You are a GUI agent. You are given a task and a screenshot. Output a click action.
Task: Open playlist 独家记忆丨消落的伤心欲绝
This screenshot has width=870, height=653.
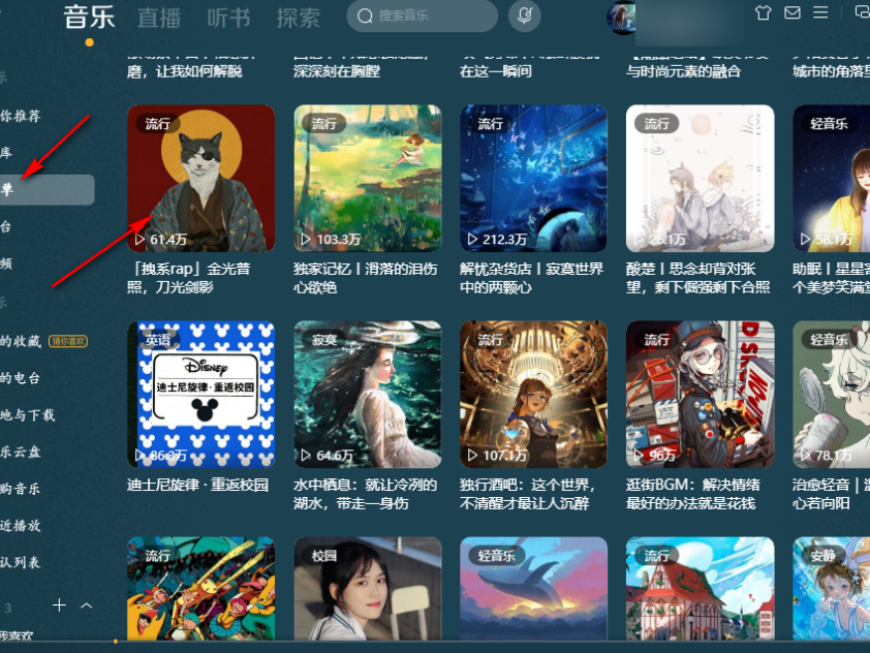tap(367, 178)
